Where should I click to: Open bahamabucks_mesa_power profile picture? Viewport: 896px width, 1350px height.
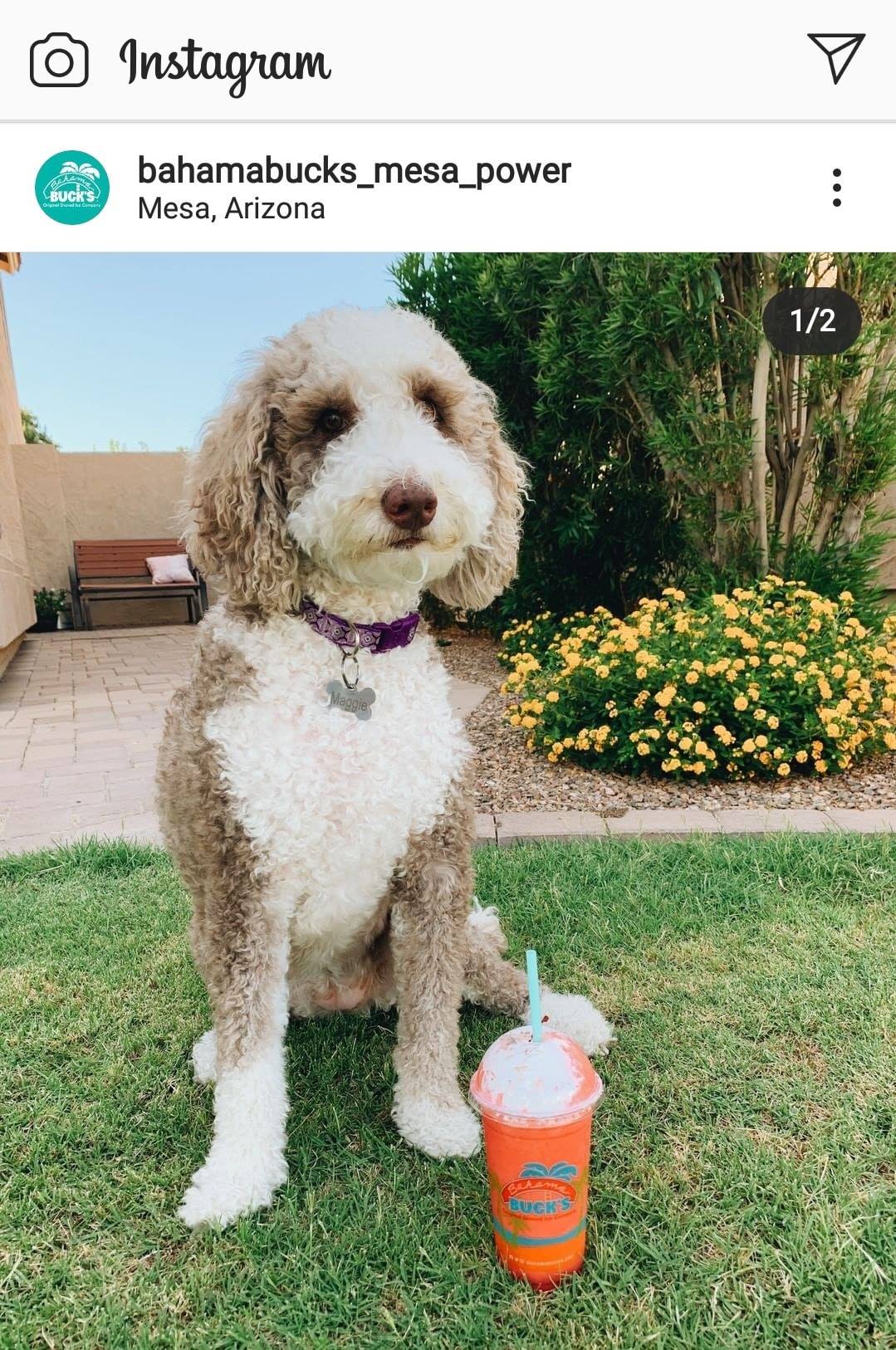[x=72, y=188]
